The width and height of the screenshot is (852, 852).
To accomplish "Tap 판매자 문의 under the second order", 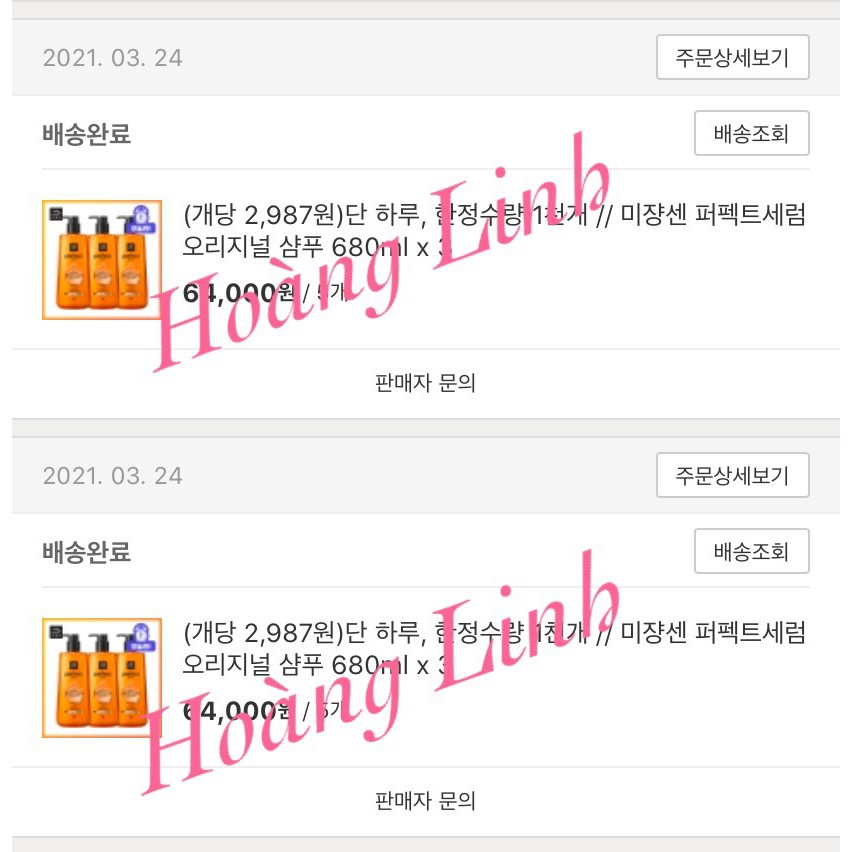I will pos(425,801).
